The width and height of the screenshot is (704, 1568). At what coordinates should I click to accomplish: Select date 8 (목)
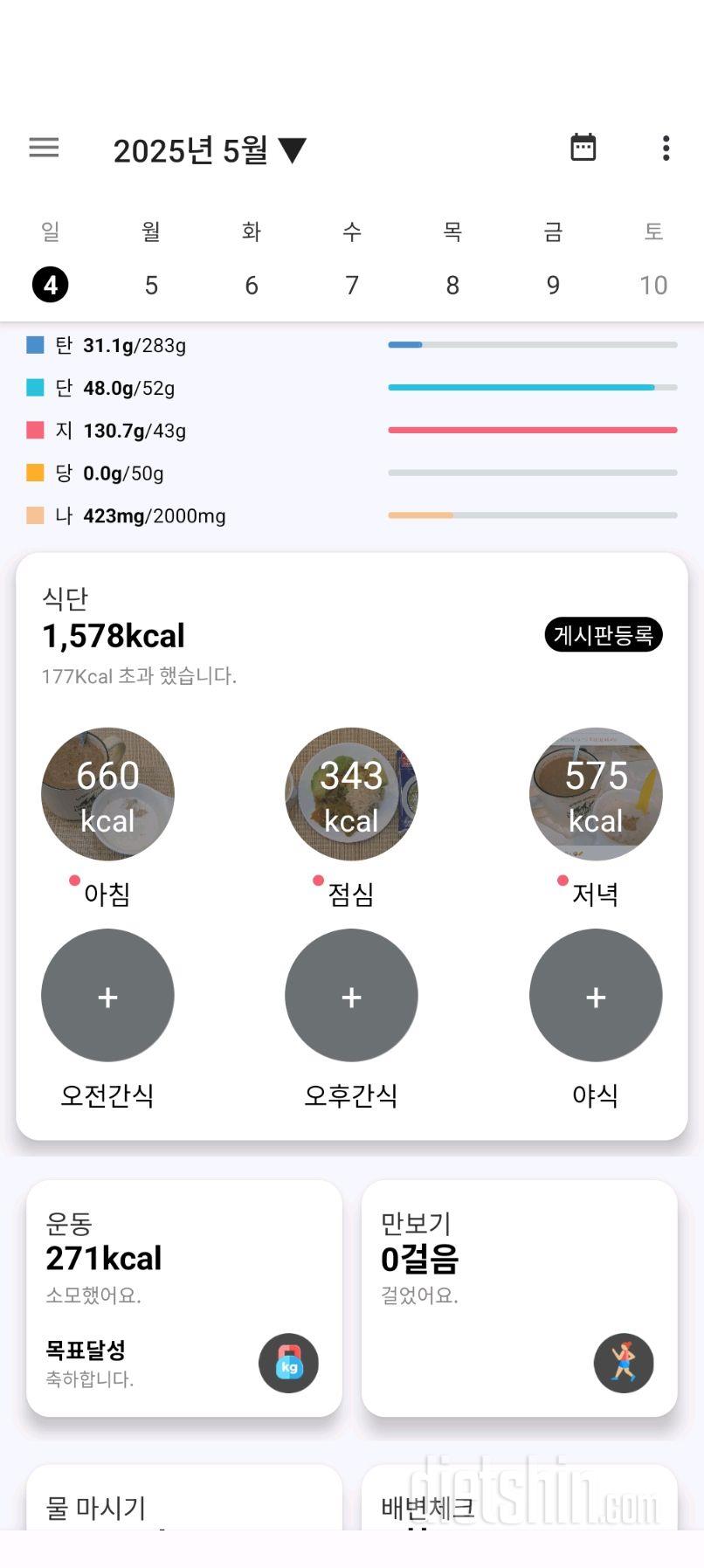pos(452,285)
